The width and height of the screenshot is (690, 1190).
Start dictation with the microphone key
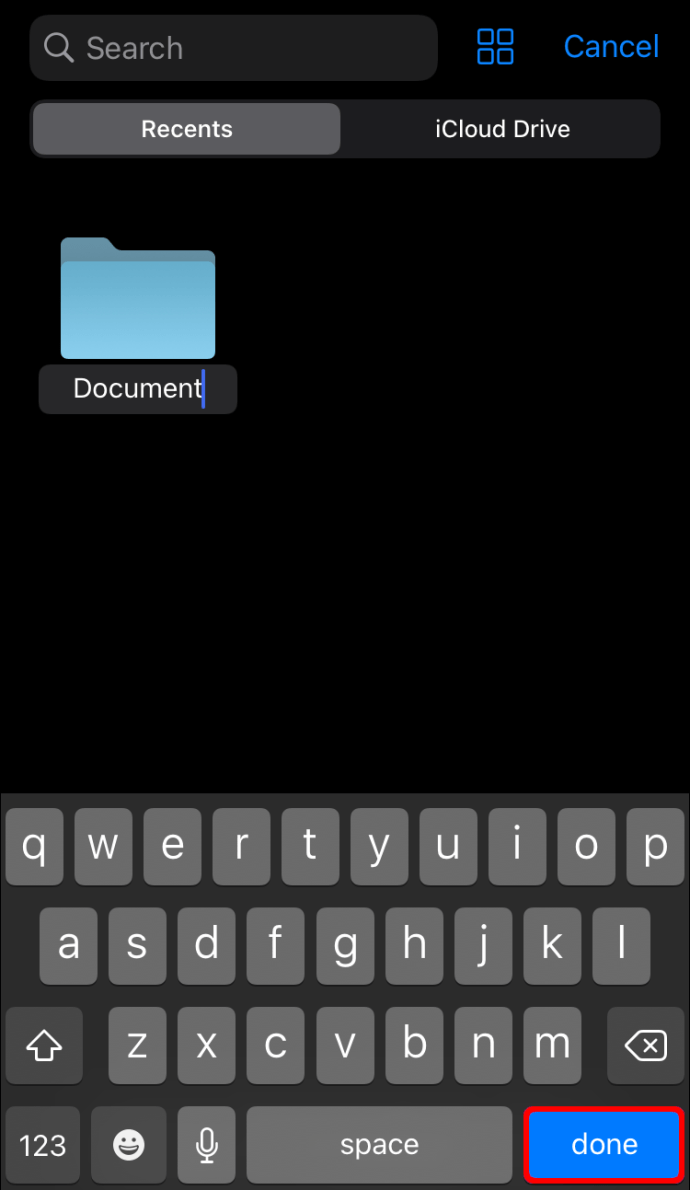pyautogui.click(x=207, y=1144)
